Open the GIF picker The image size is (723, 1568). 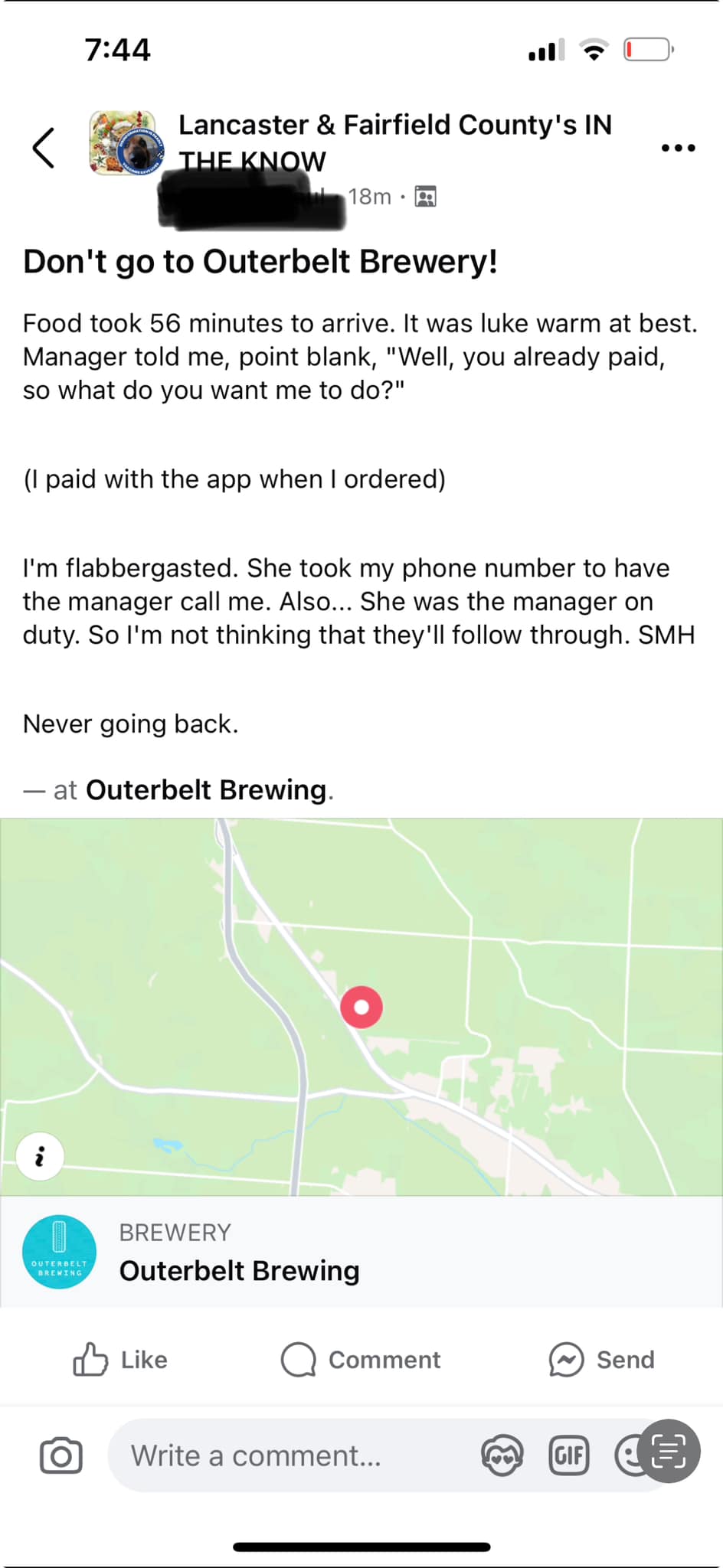568,1455
